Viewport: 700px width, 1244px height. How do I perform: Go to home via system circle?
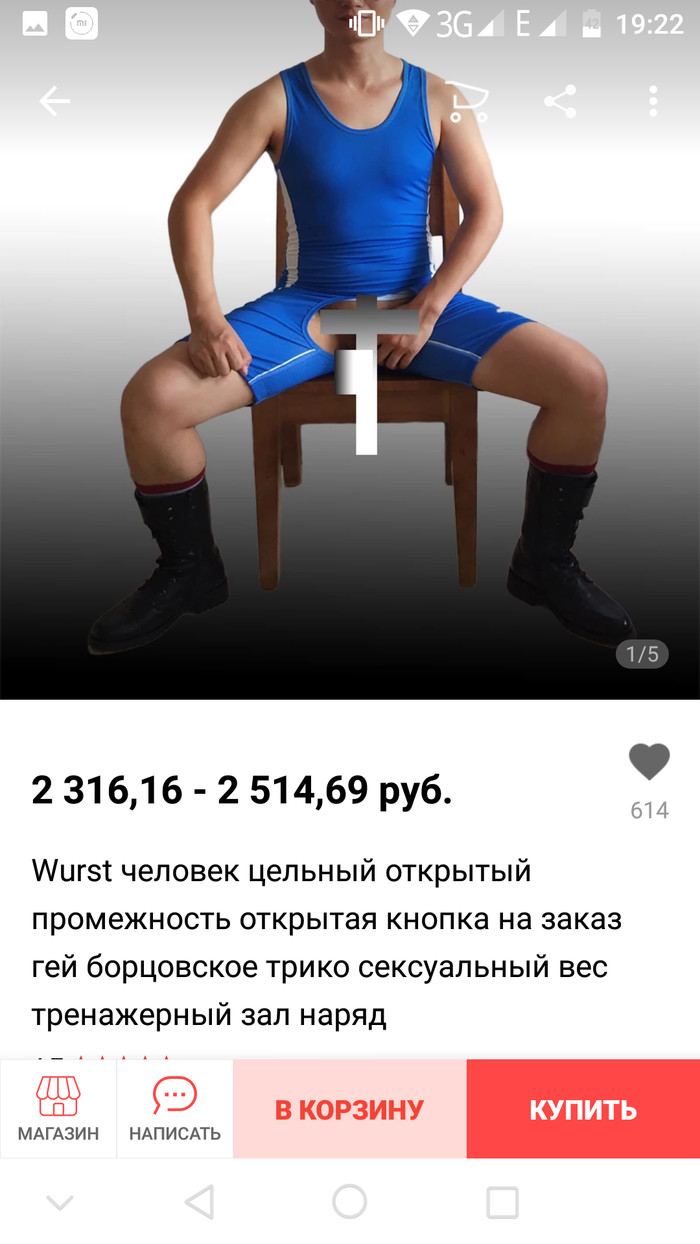pos(350,1202)
